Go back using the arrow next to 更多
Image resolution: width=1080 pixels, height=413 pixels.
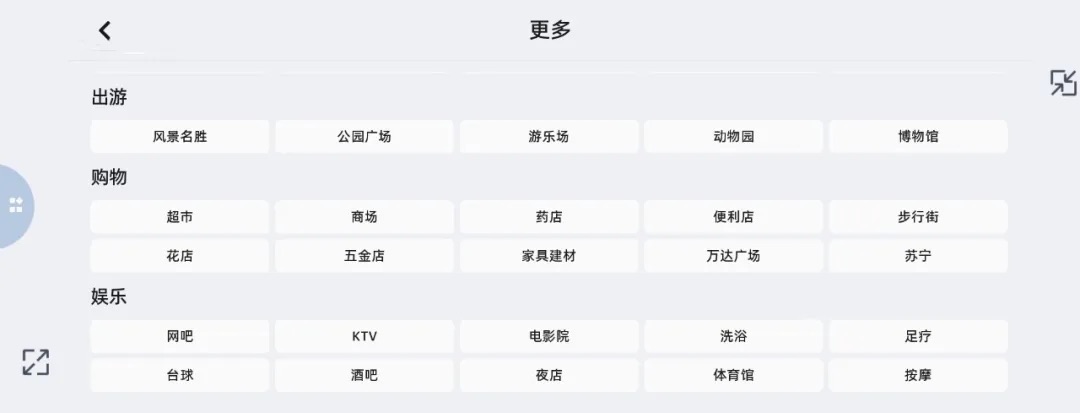[x=105, y=31]
